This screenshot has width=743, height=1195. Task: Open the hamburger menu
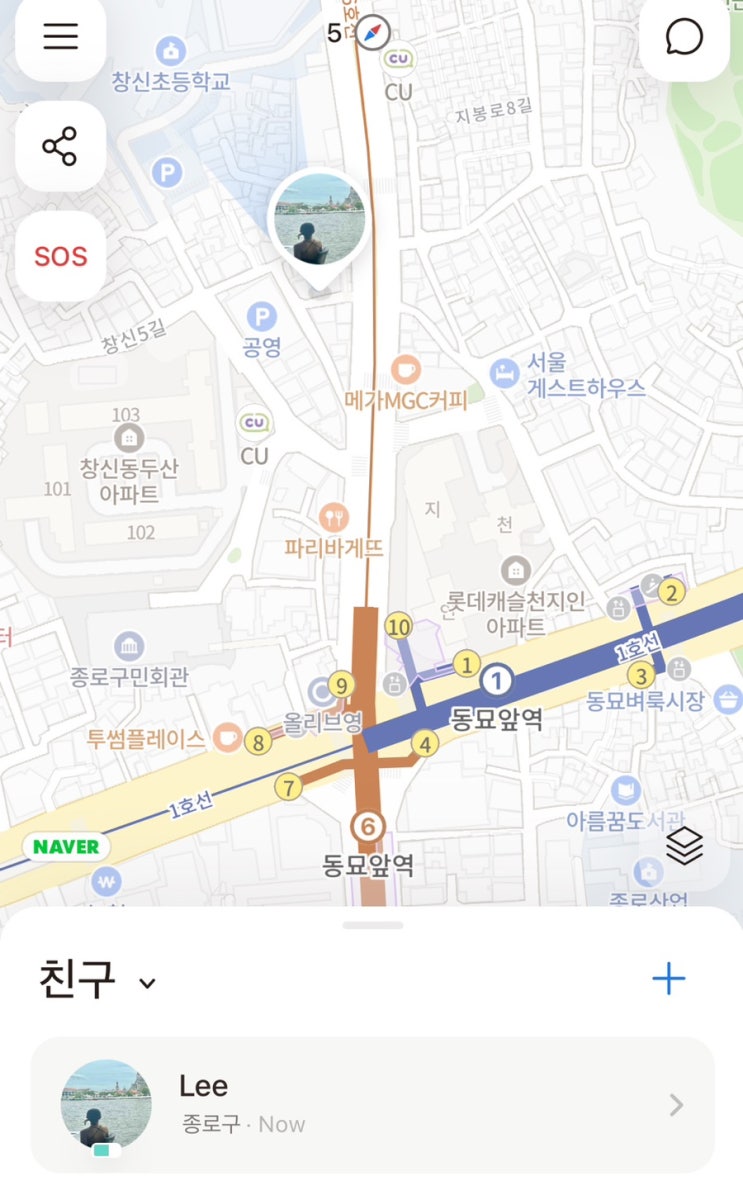pyautogui.click(x=60, y=37)
